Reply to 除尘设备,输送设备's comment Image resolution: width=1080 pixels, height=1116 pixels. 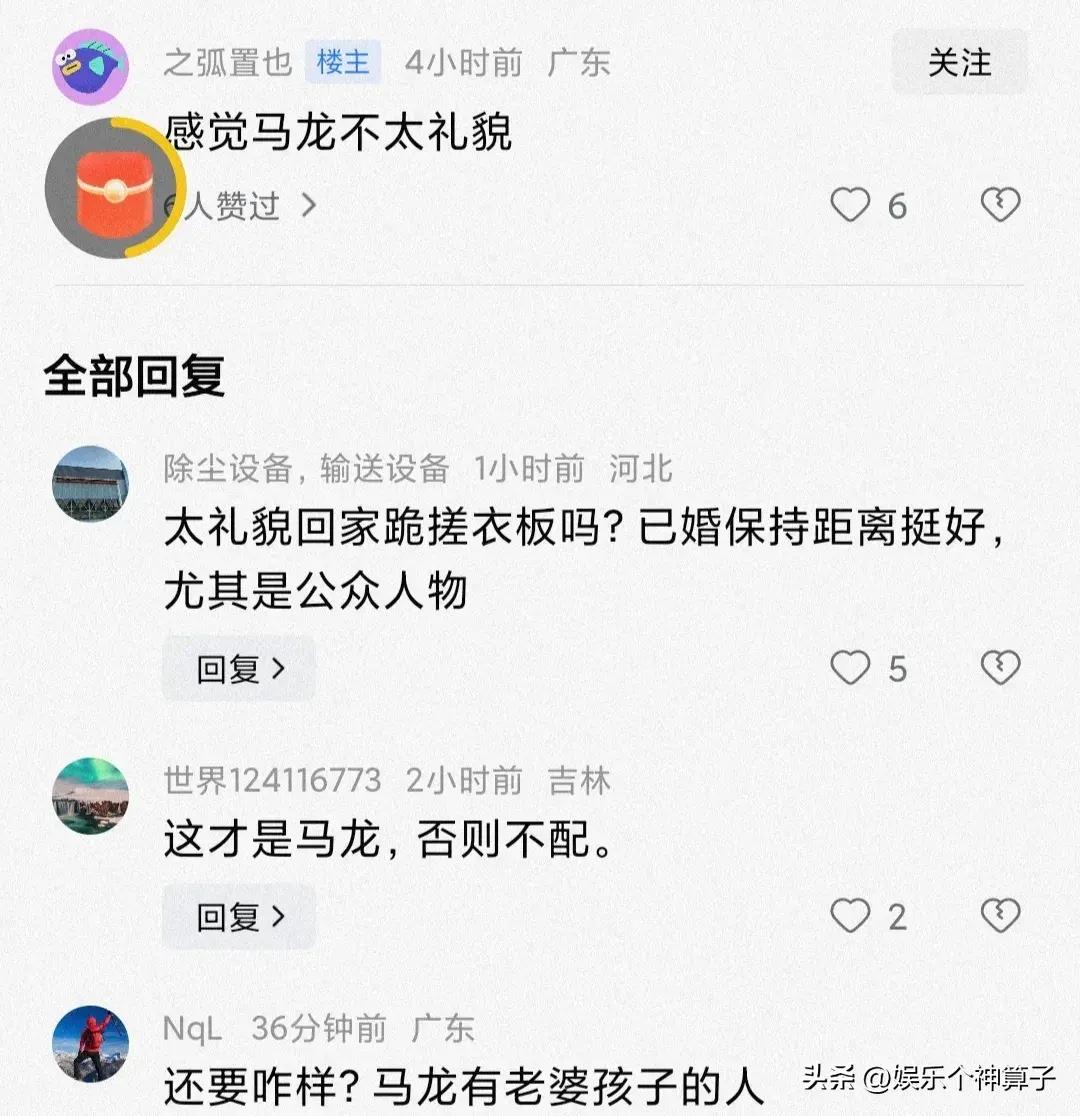(x=239, y=669)
